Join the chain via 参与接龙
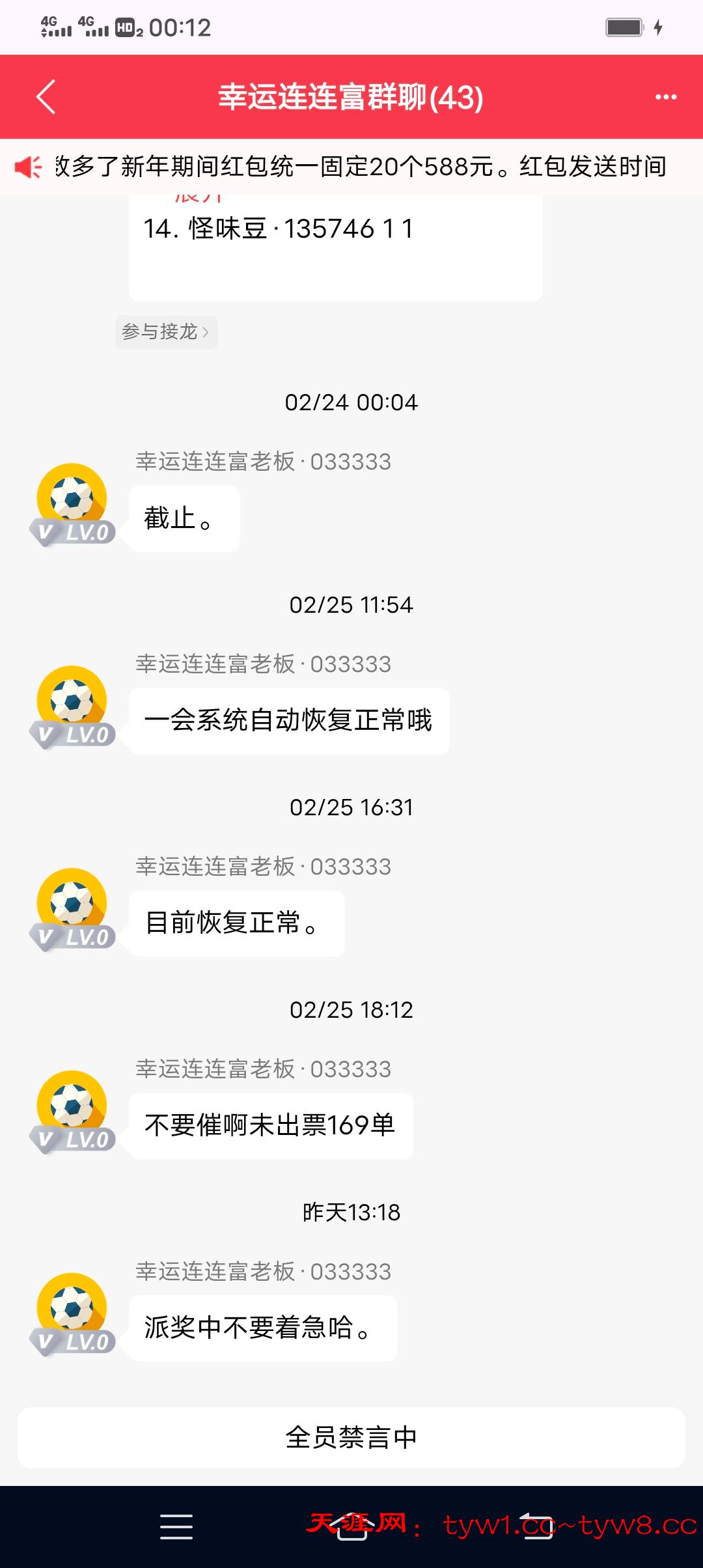 [x=166, y=332]
